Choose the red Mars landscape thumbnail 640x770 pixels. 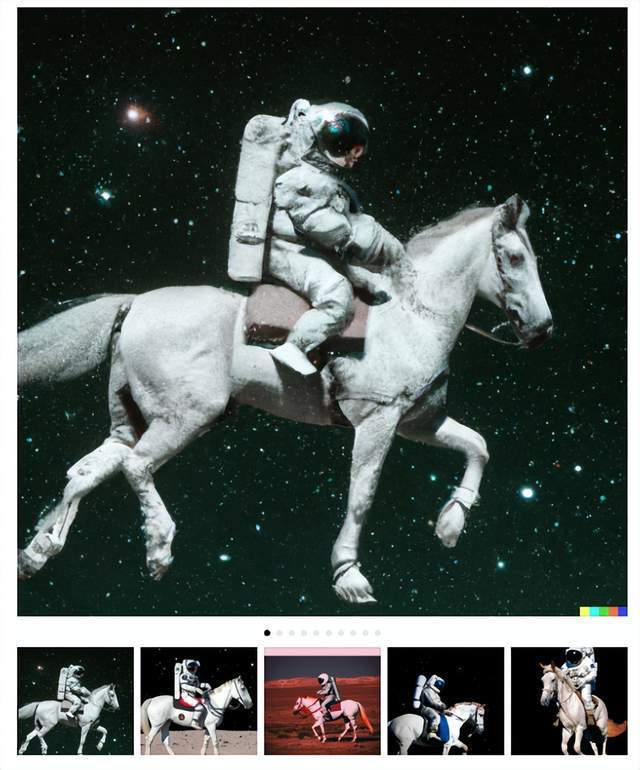point(322,700)
